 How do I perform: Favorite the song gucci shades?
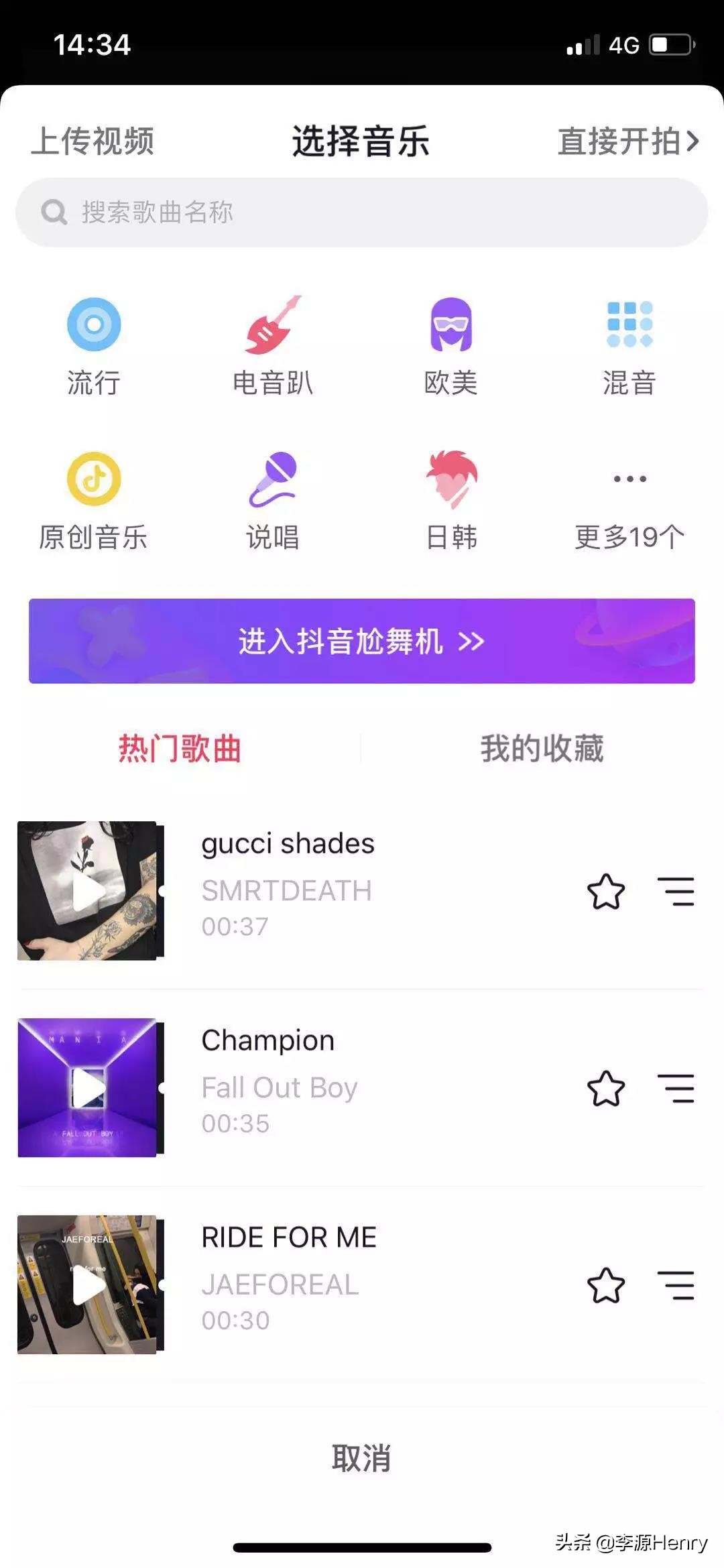(x=605, y=892)
